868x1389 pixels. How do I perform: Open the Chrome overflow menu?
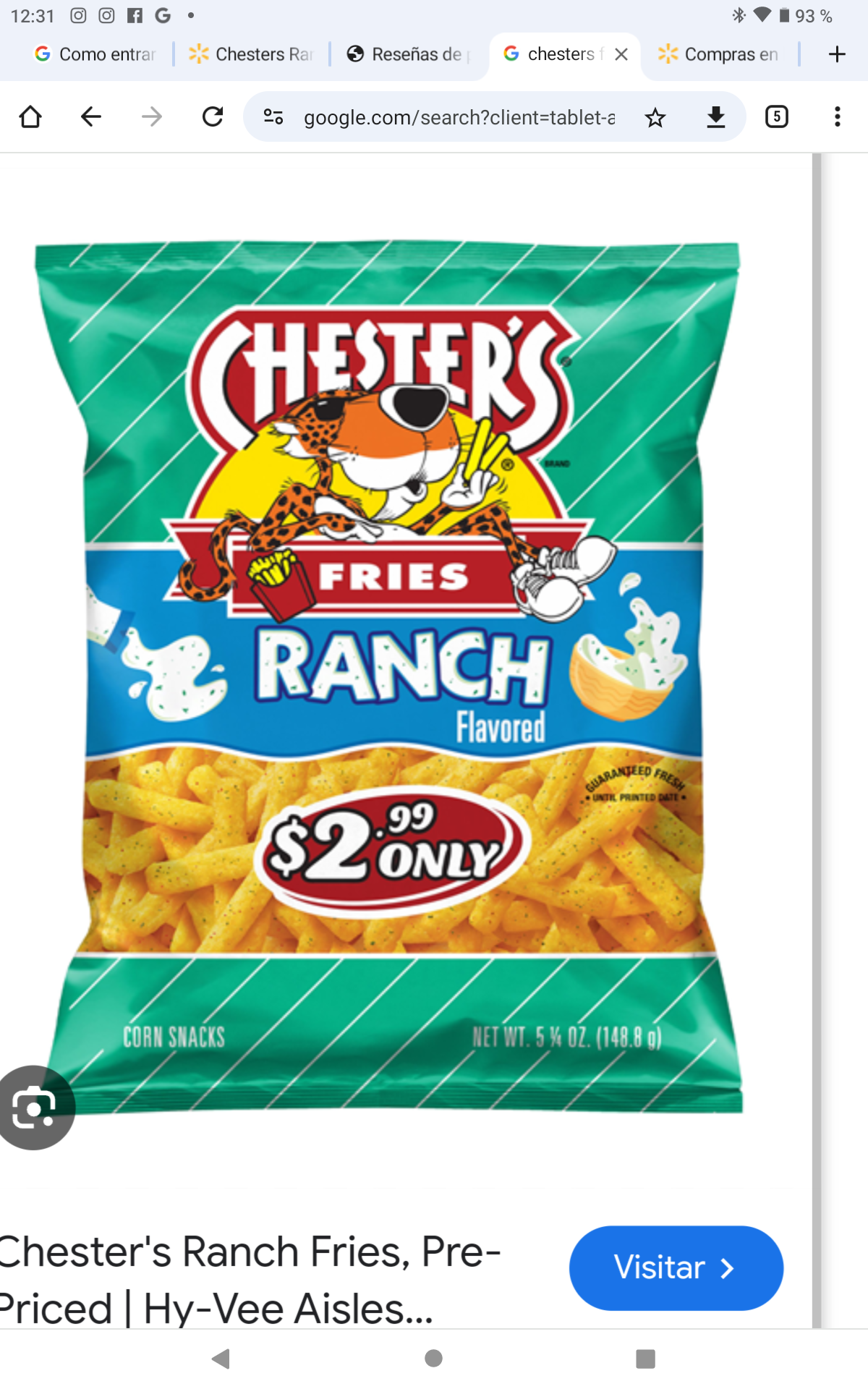838,116
